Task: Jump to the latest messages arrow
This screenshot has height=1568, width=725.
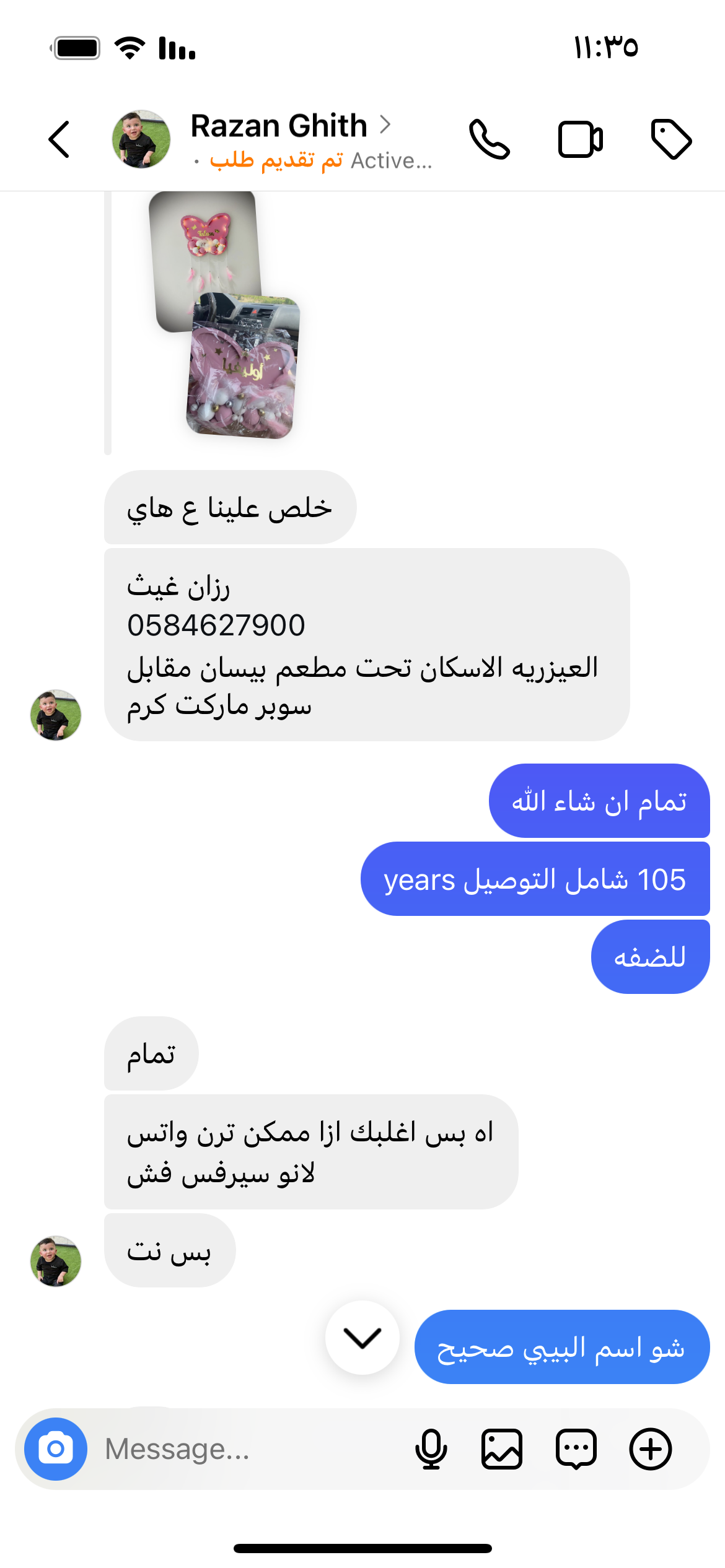Action: point(362,1338)
